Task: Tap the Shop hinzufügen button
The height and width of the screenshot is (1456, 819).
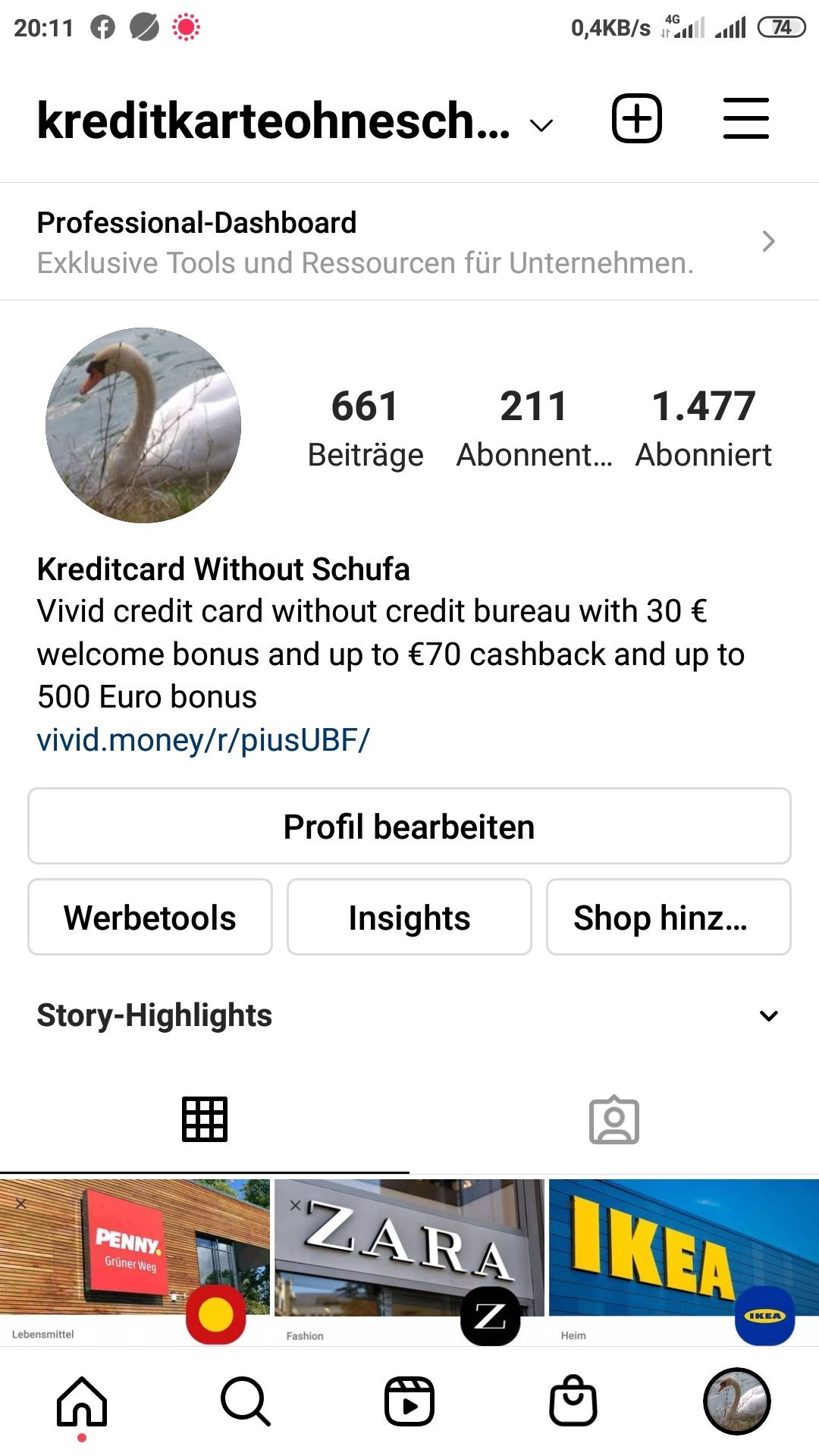Action: (x=669, y=917)
